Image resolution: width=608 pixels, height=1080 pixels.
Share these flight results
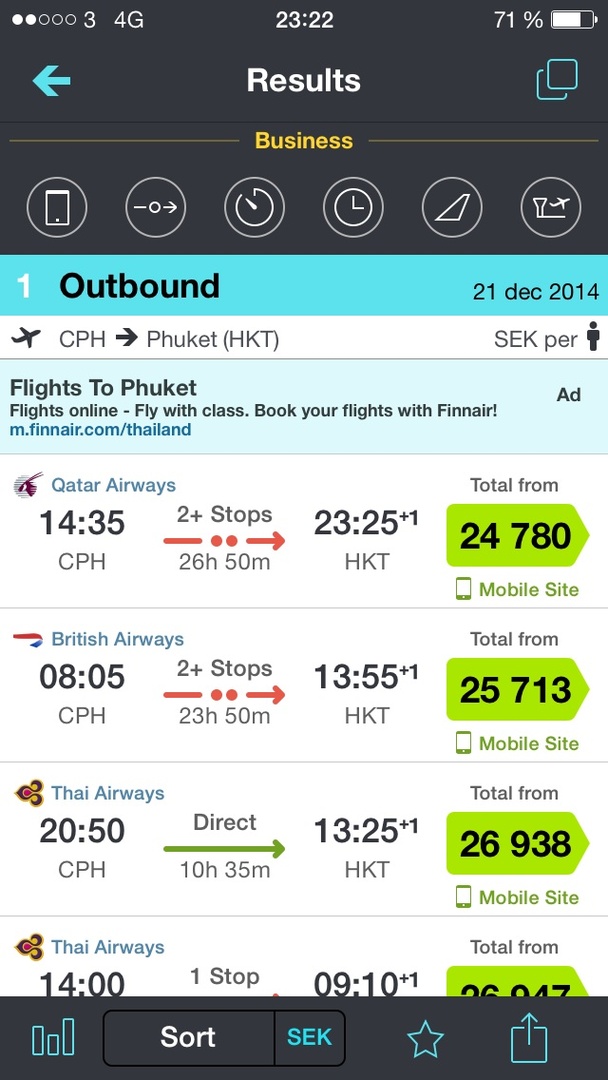coord(529,1038)
